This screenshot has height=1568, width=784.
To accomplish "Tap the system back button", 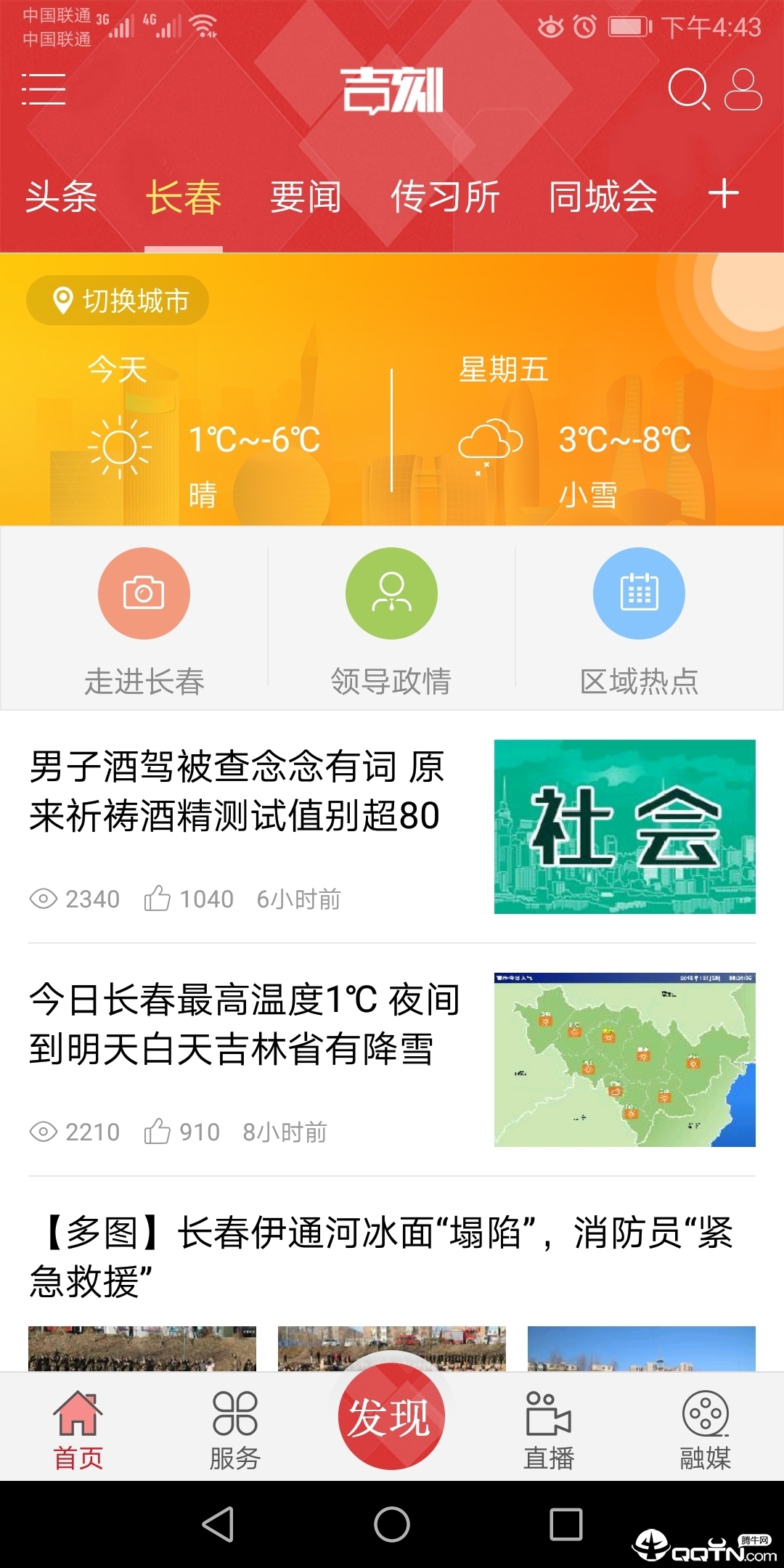I will click(x=218, y=1524).
